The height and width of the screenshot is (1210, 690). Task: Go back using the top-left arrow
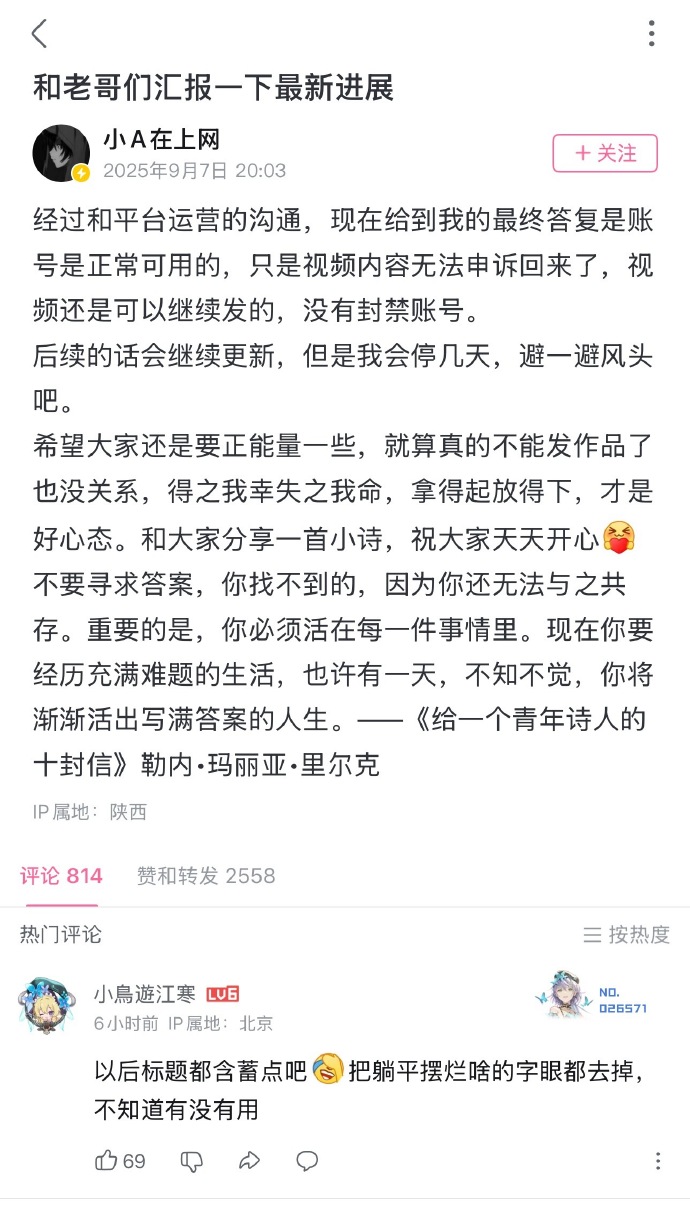pos(39,34)
